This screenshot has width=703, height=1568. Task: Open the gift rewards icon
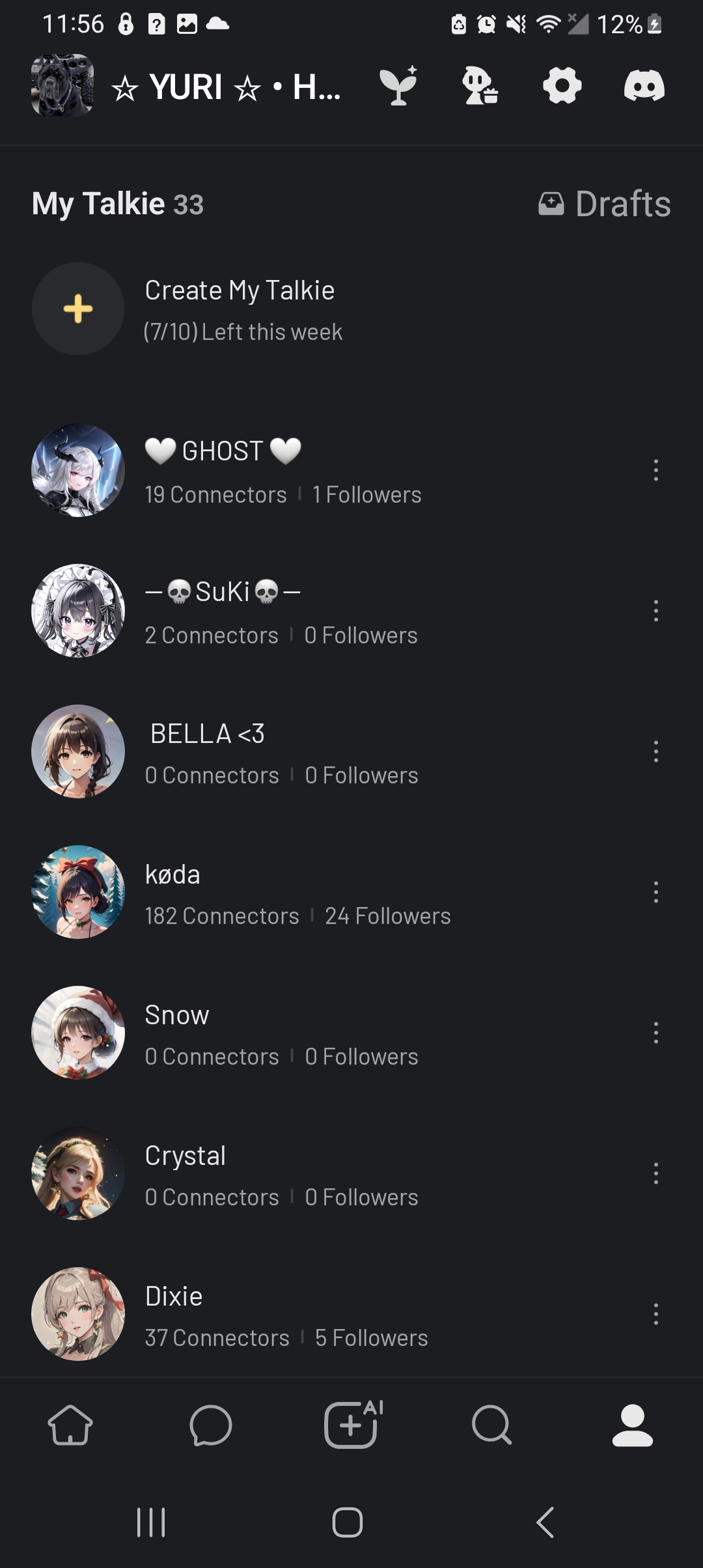point(480,86)
